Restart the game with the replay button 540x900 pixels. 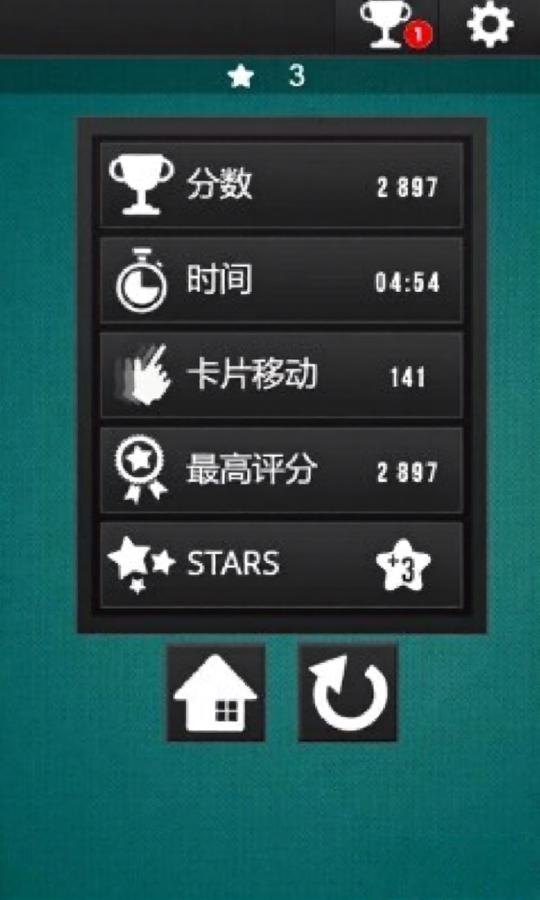tap(348, 693)
